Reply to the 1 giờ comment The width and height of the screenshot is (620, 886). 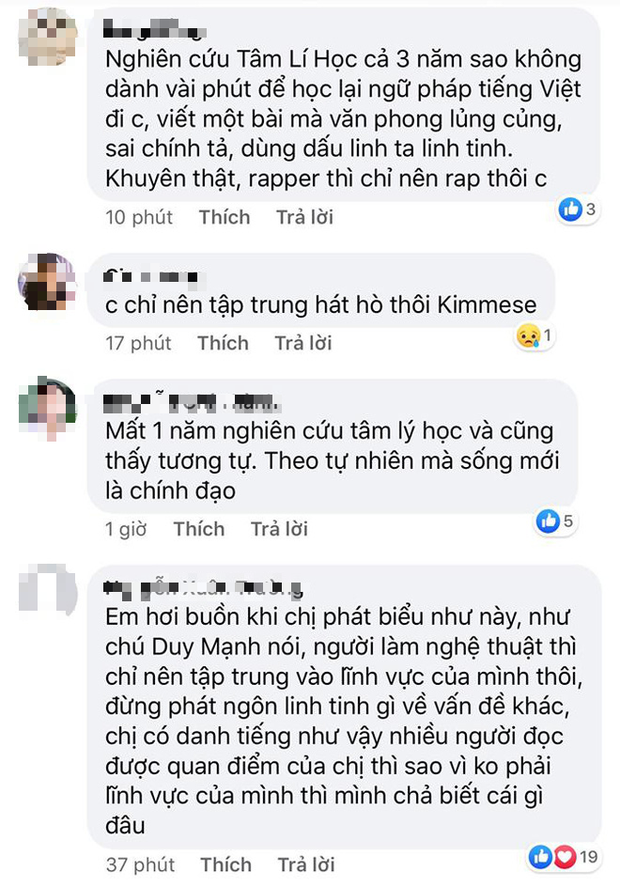tap(279, 528)
